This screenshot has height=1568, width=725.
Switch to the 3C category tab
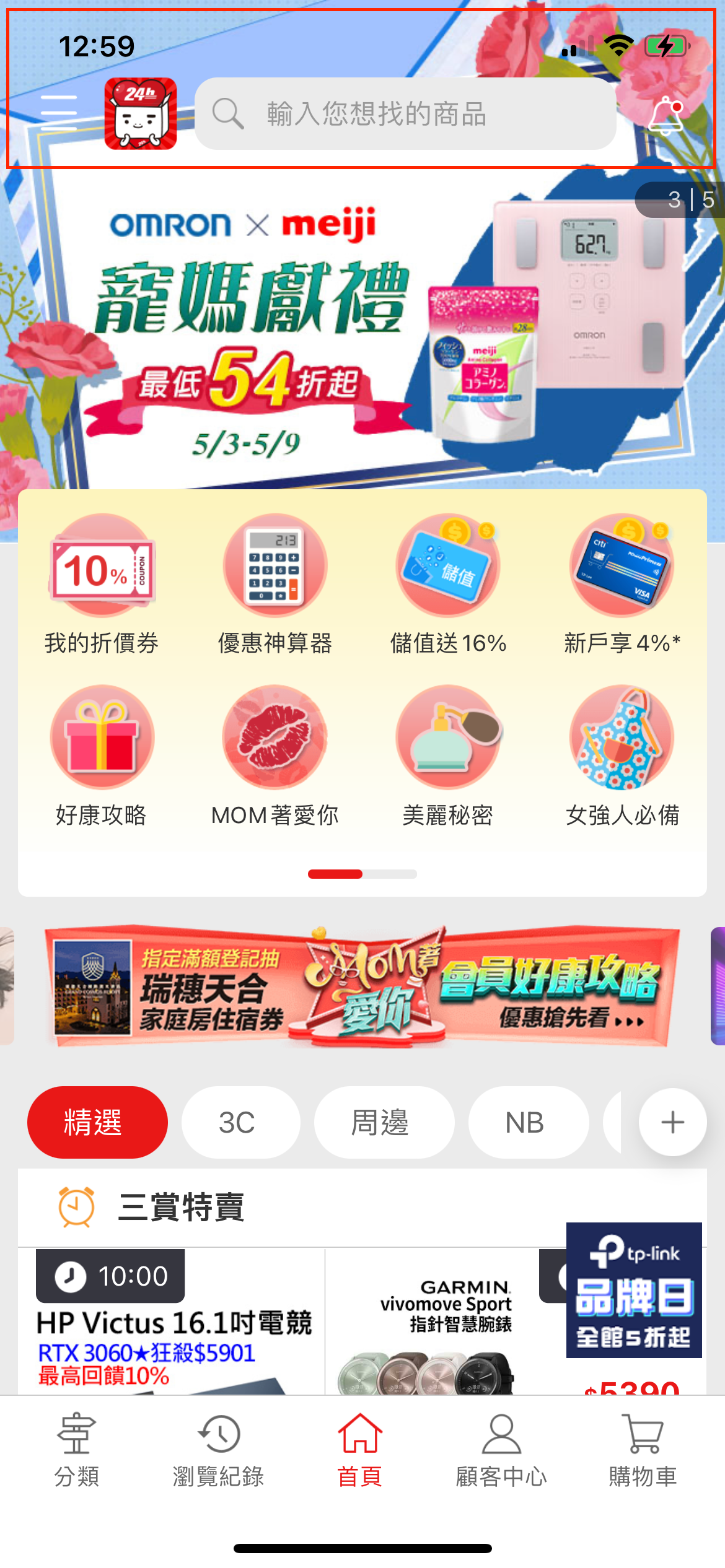(240, 1122)
